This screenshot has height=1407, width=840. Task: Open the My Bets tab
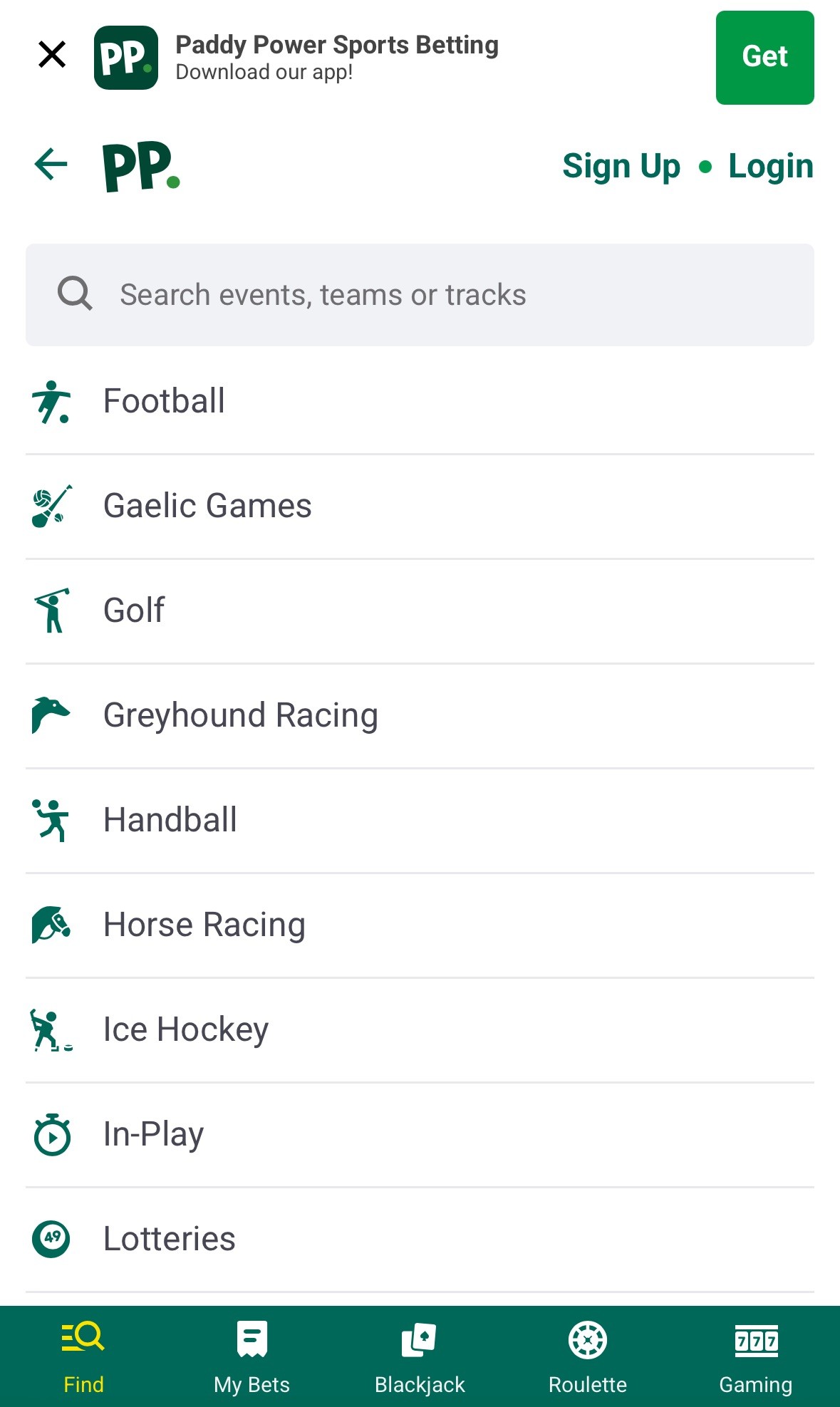point(251,1354)
